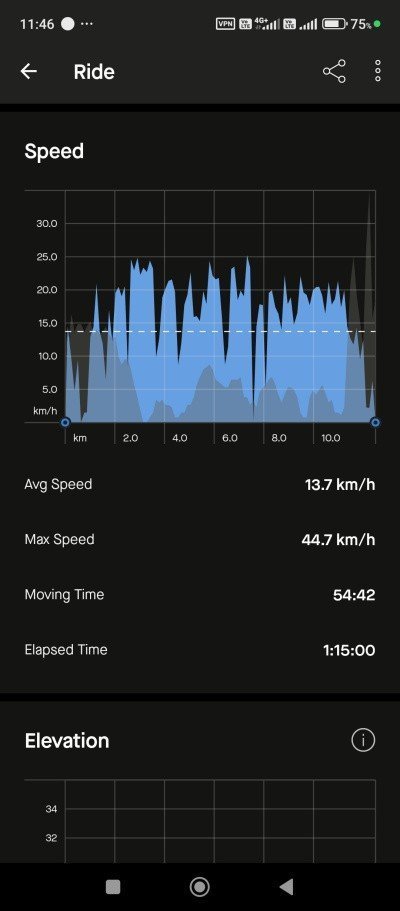400x911 pixels.
Task: Go back from the Ride screen
Action: [x=28, y=71]
